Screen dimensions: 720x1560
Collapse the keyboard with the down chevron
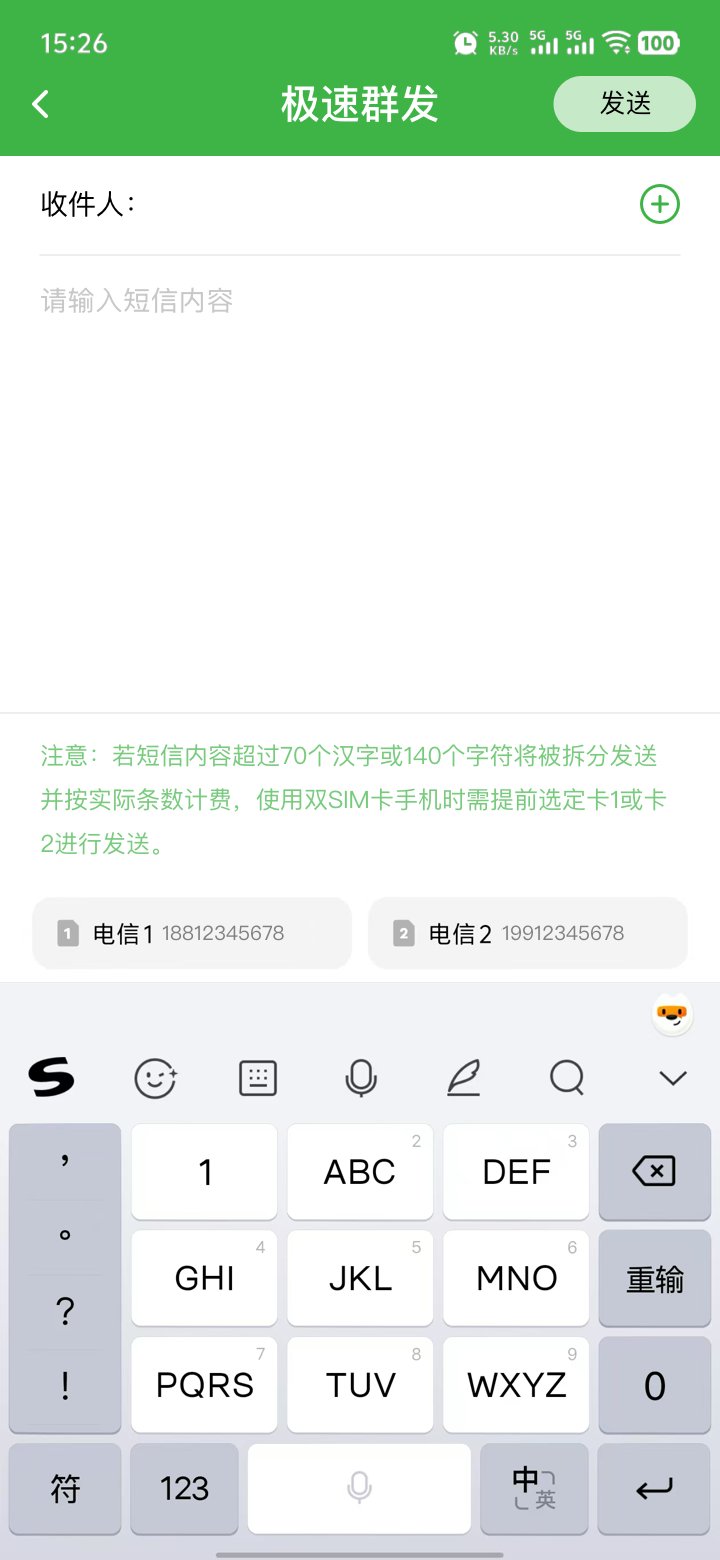(x=671, y=1078)
